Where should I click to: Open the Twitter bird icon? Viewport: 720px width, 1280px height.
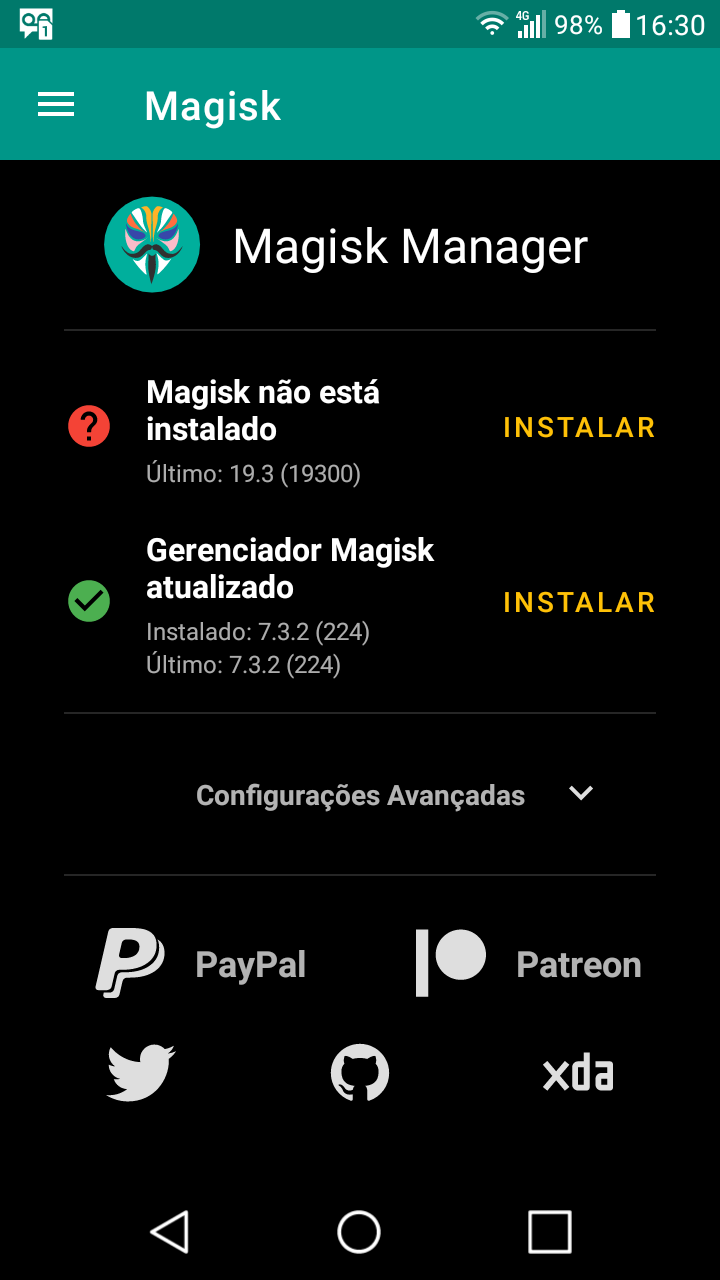pyautogui.click(x=141, y=1074)
